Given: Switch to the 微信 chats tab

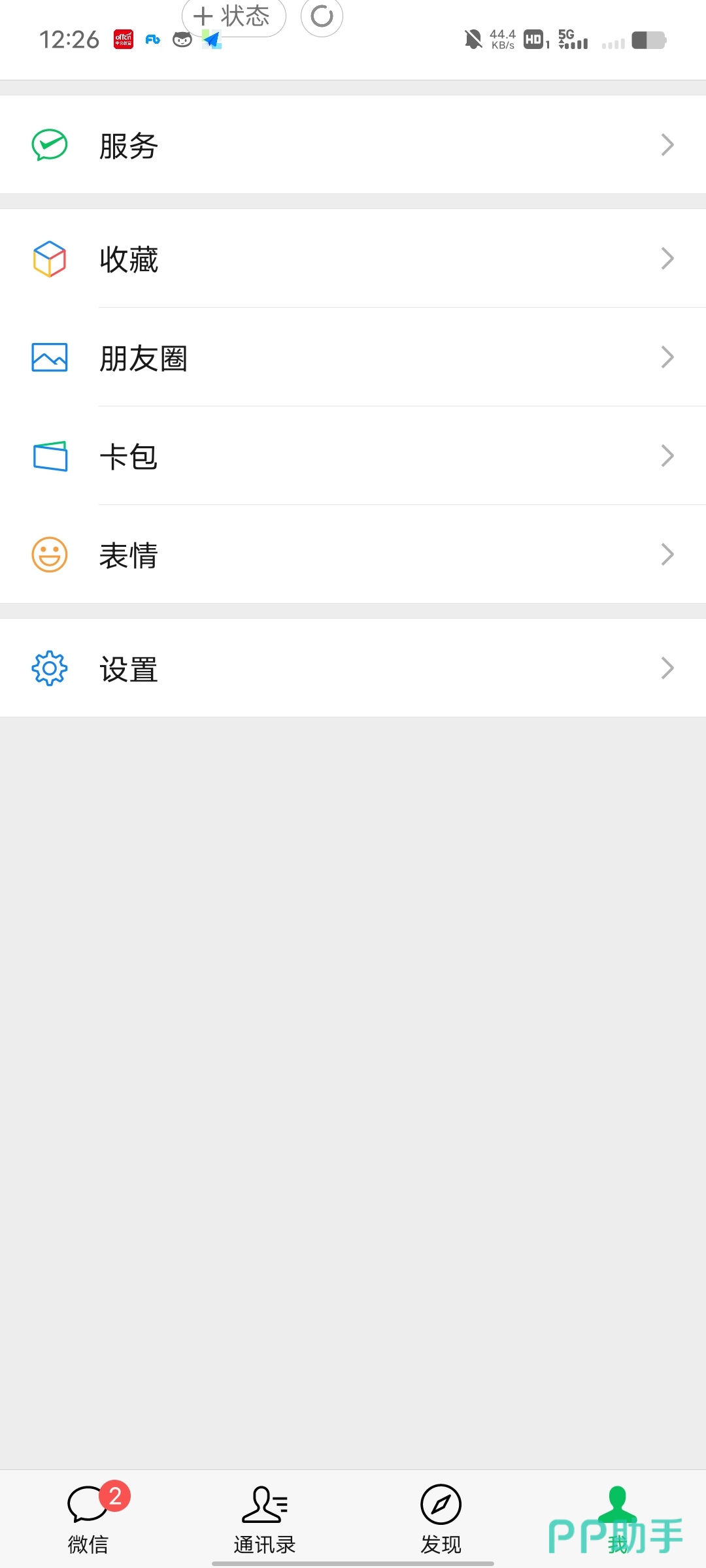Looking at the screenshot, I should coord(88,1518).
